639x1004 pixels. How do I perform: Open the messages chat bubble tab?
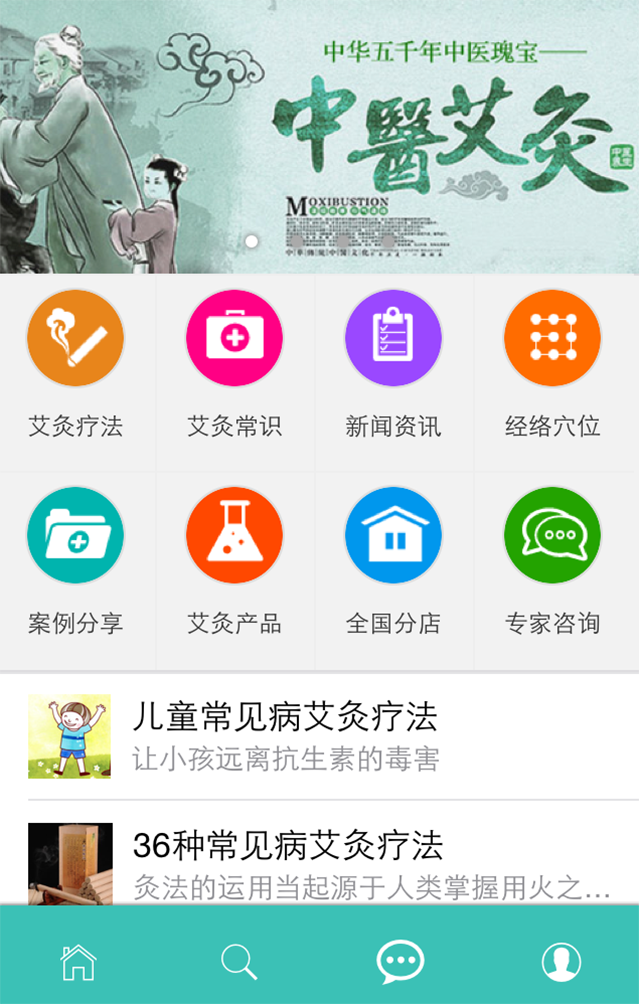click(x=400, y=962)
